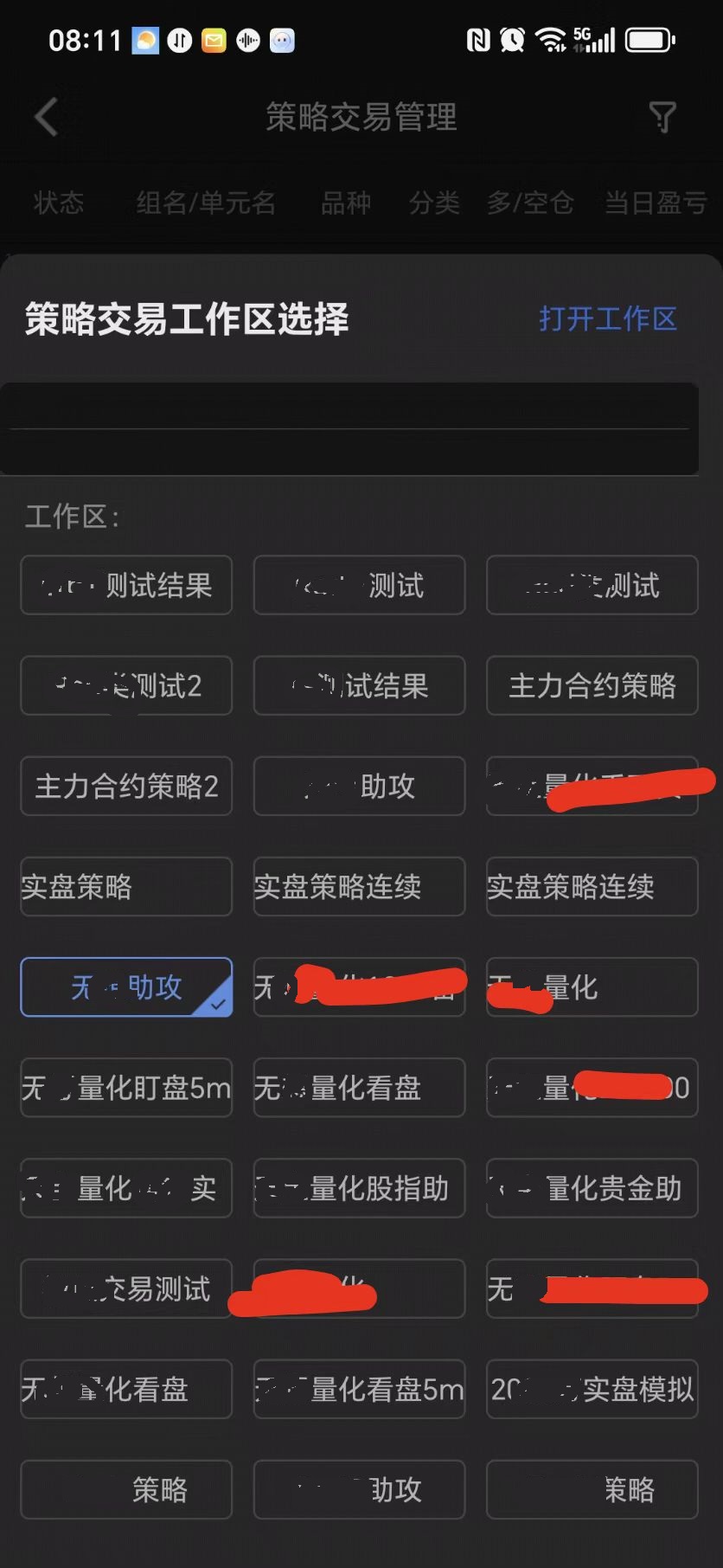The image size is (723, 1568).
Task: Select the 实盘模拟 workspace
Action: click(x=592, y=1389)
